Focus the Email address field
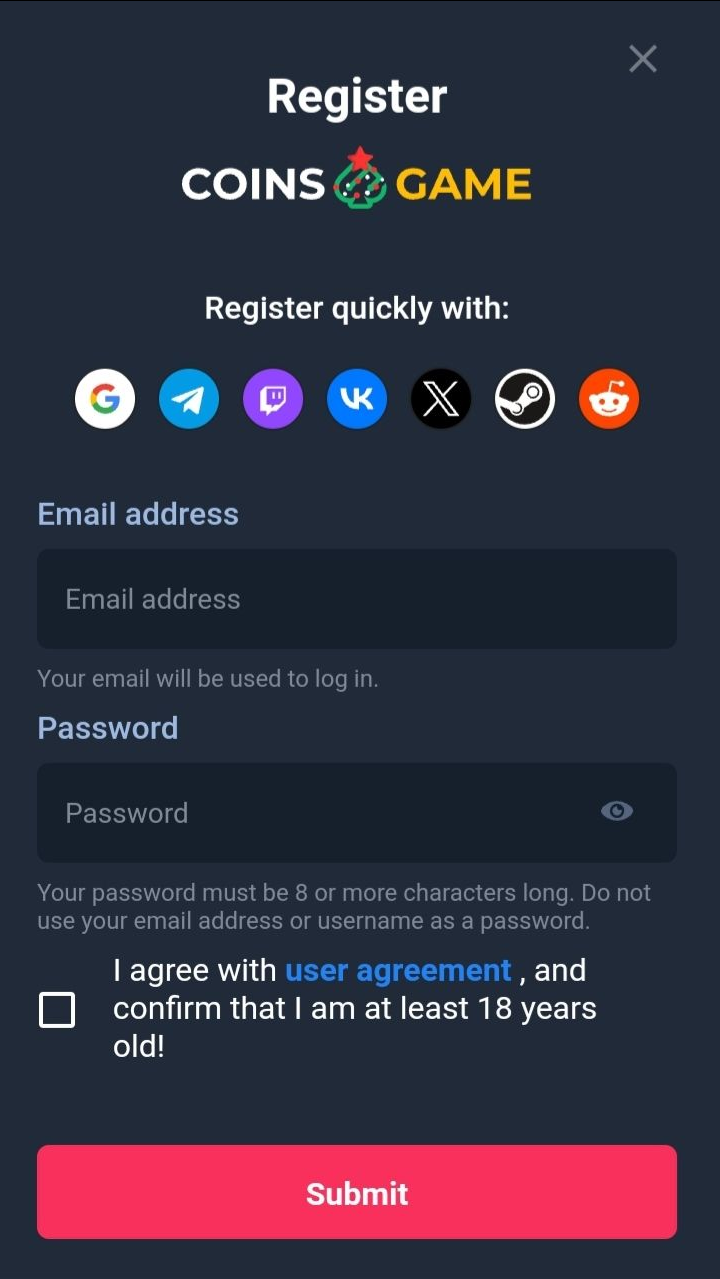The image size is (720, 1279). [x=357, y=598]
